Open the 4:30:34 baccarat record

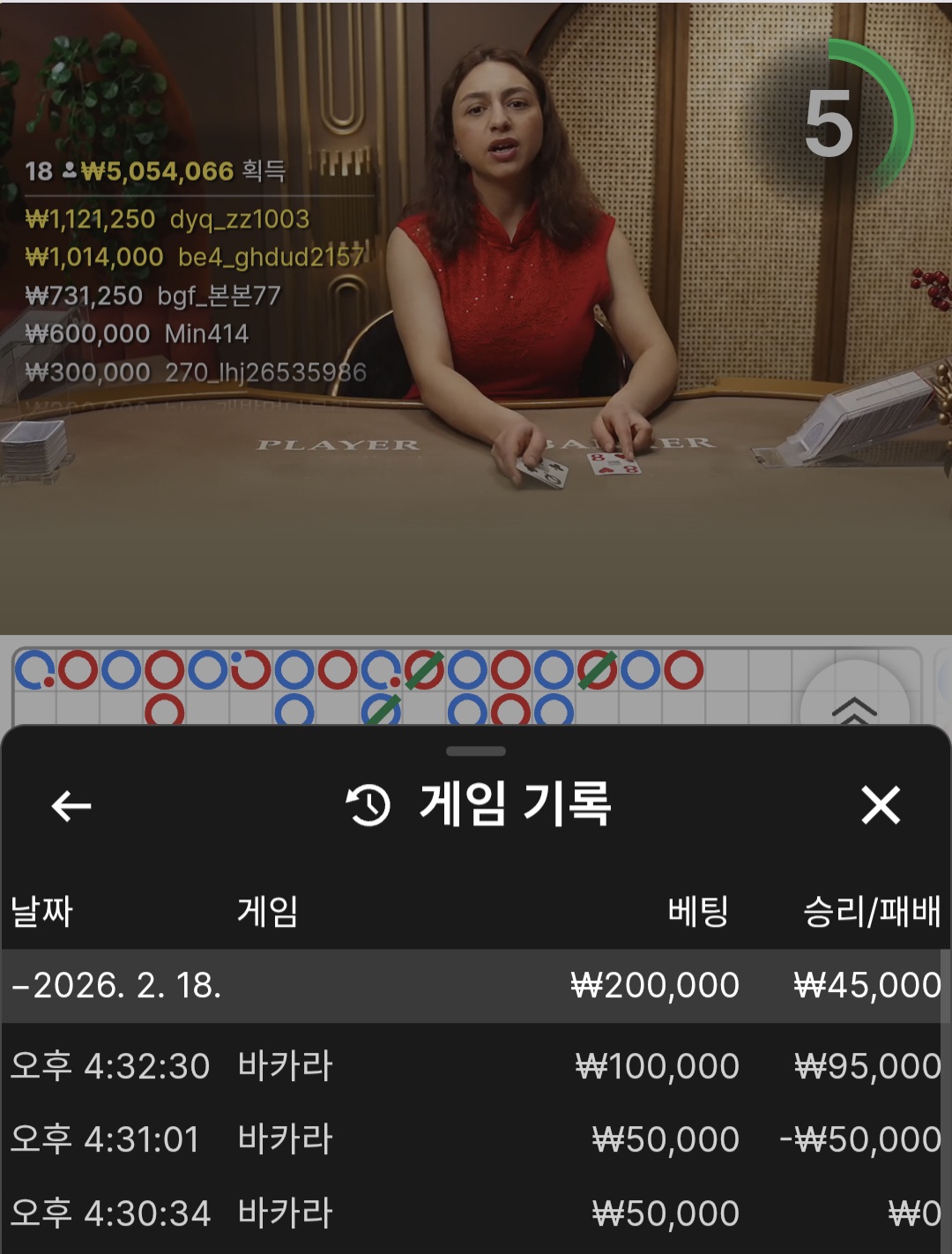click(x=475, y=1213)
